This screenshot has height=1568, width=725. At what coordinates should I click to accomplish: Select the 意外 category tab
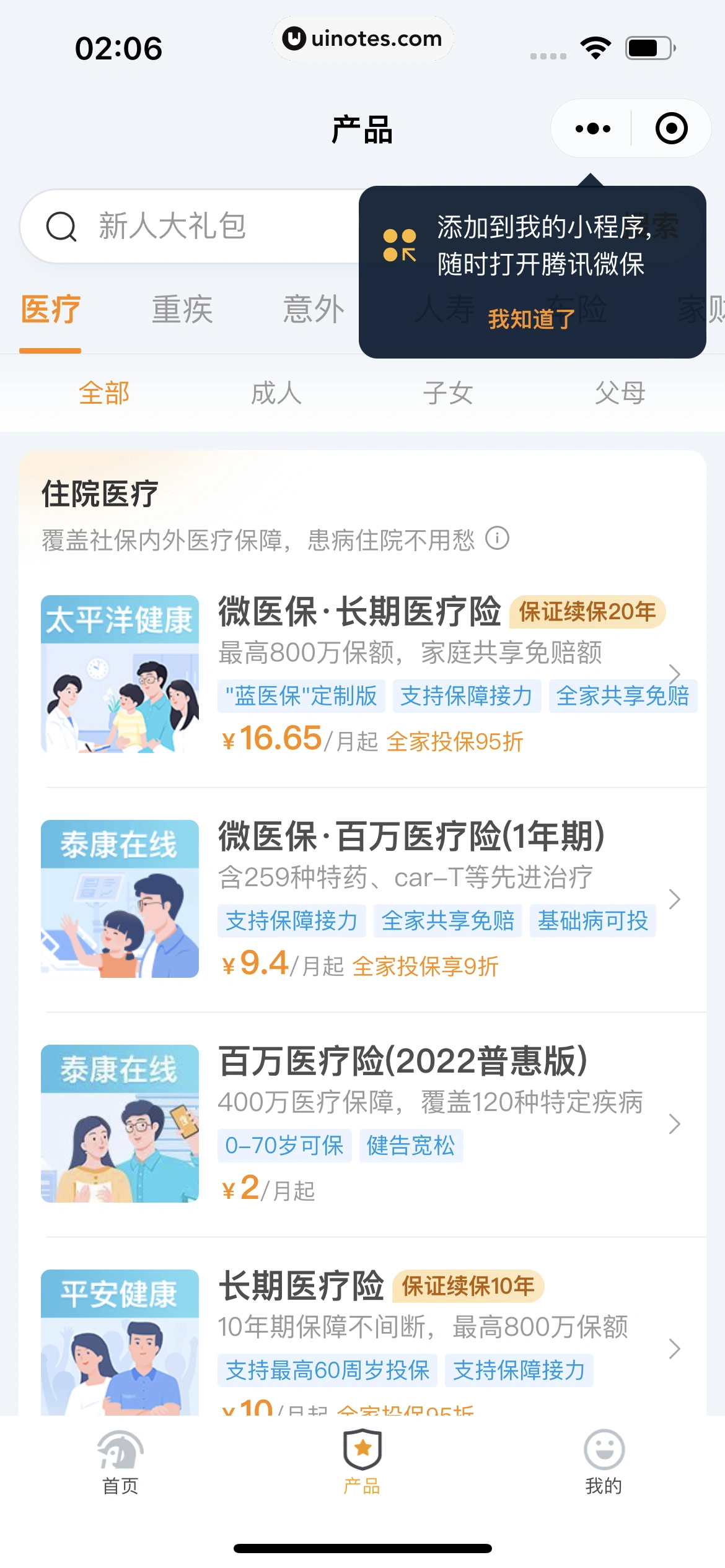pyautogui.click(x=314, y=310)
